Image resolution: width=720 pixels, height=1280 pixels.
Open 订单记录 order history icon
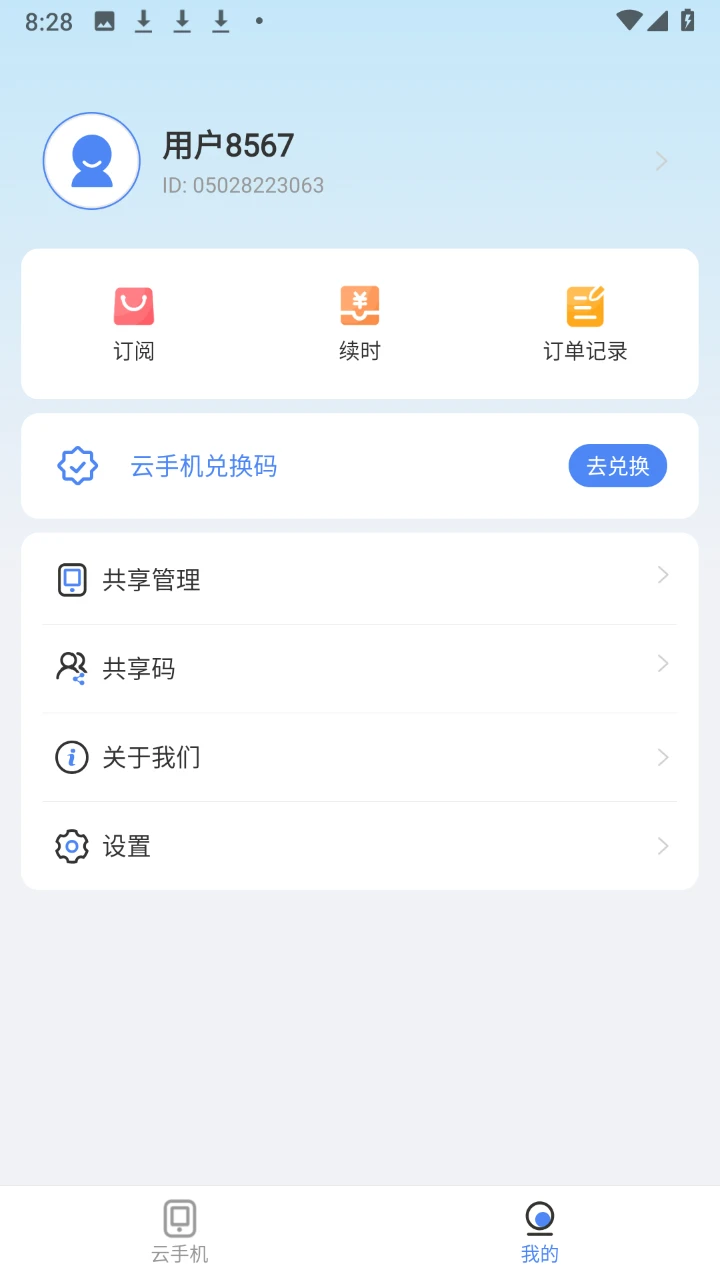pyautogui.click(x=585, y=305)
